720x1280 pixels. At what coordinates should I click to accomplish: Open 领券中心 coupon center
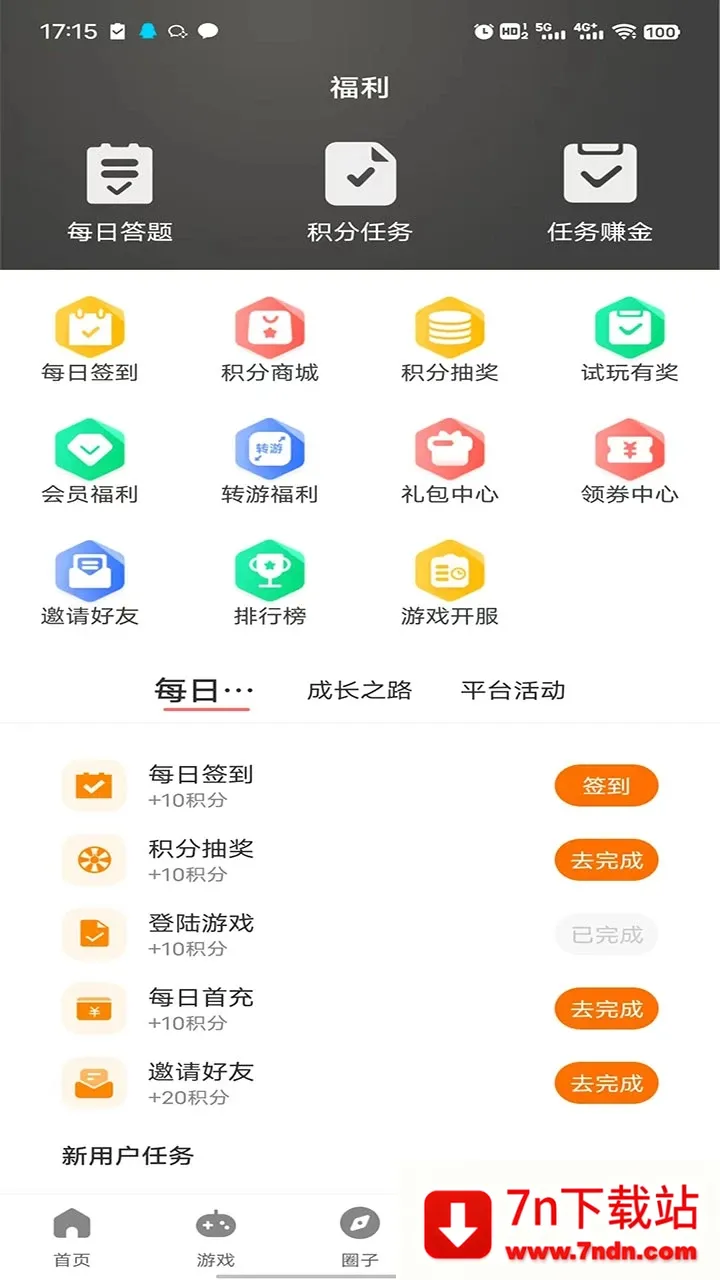tap(630, 463)
